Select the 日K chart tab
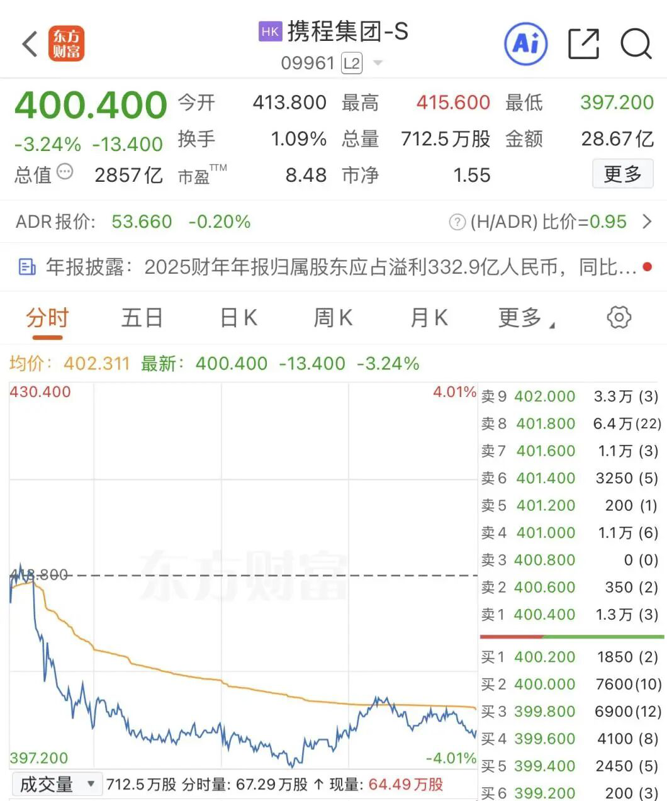The width and height of the screenshot is (667, 801). pos(238,318)
